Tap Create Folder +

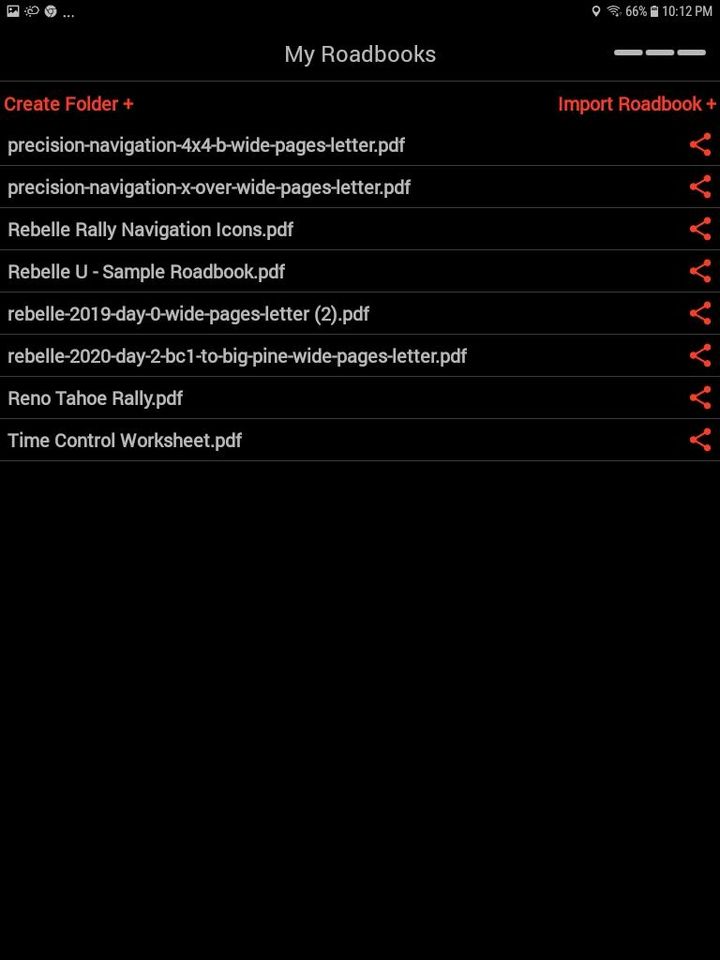click(x=69, y=104)
